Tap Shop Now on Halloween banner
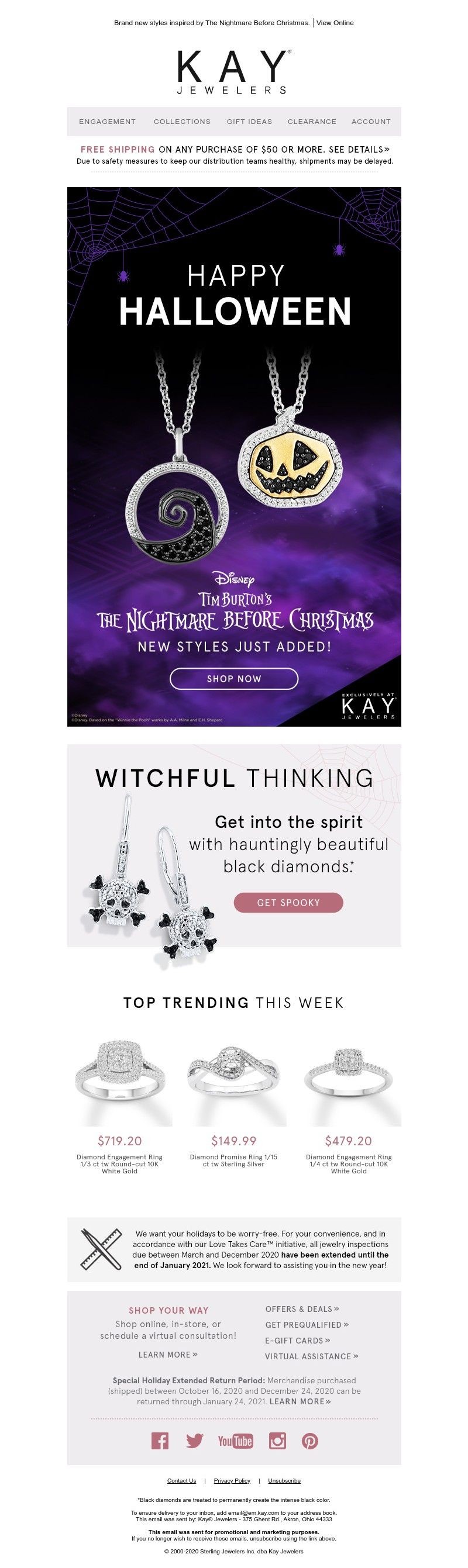This screenshot has width=468, height=1568. point(234,679)
